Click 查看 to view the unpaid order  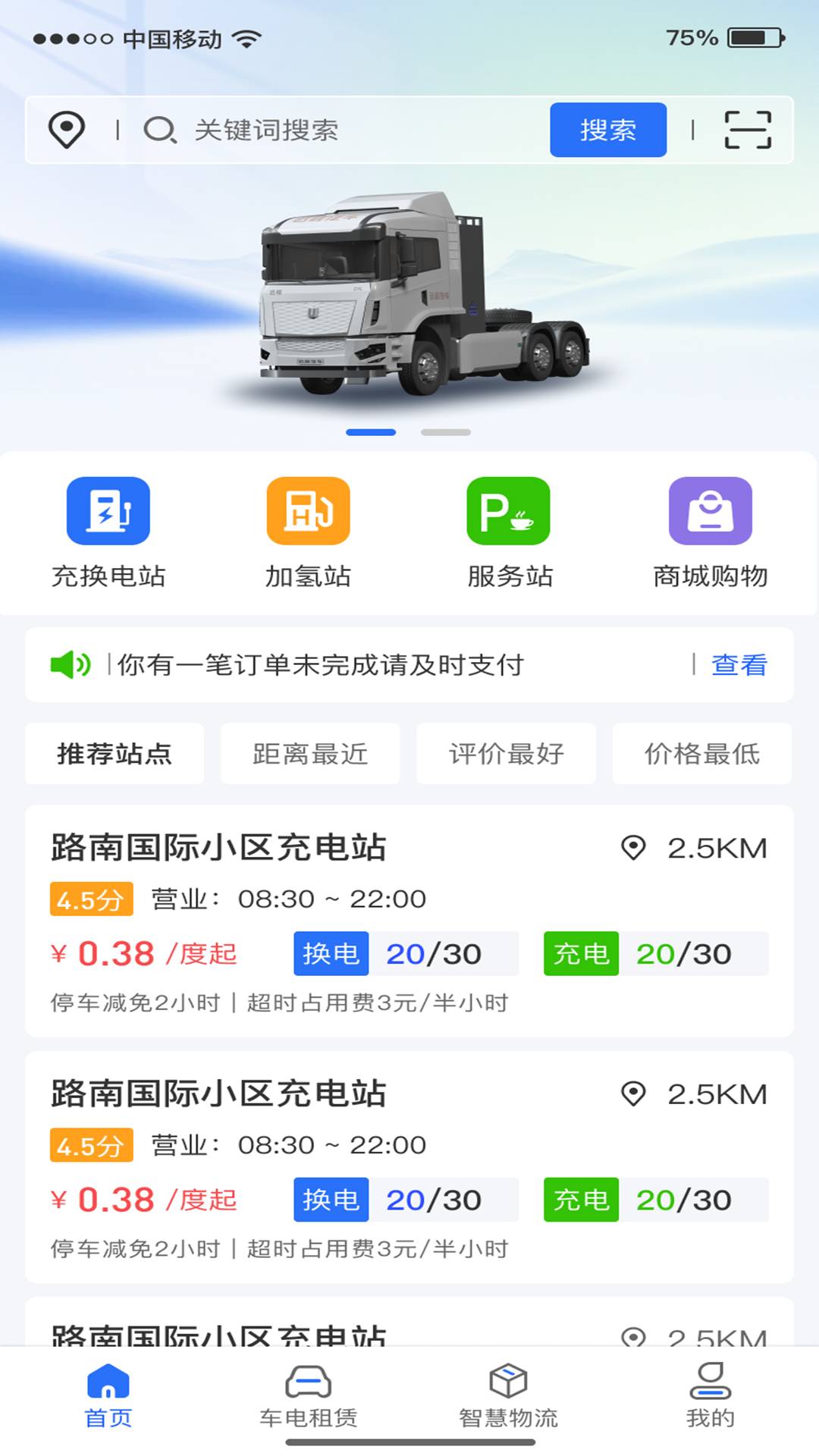point(739,666)
